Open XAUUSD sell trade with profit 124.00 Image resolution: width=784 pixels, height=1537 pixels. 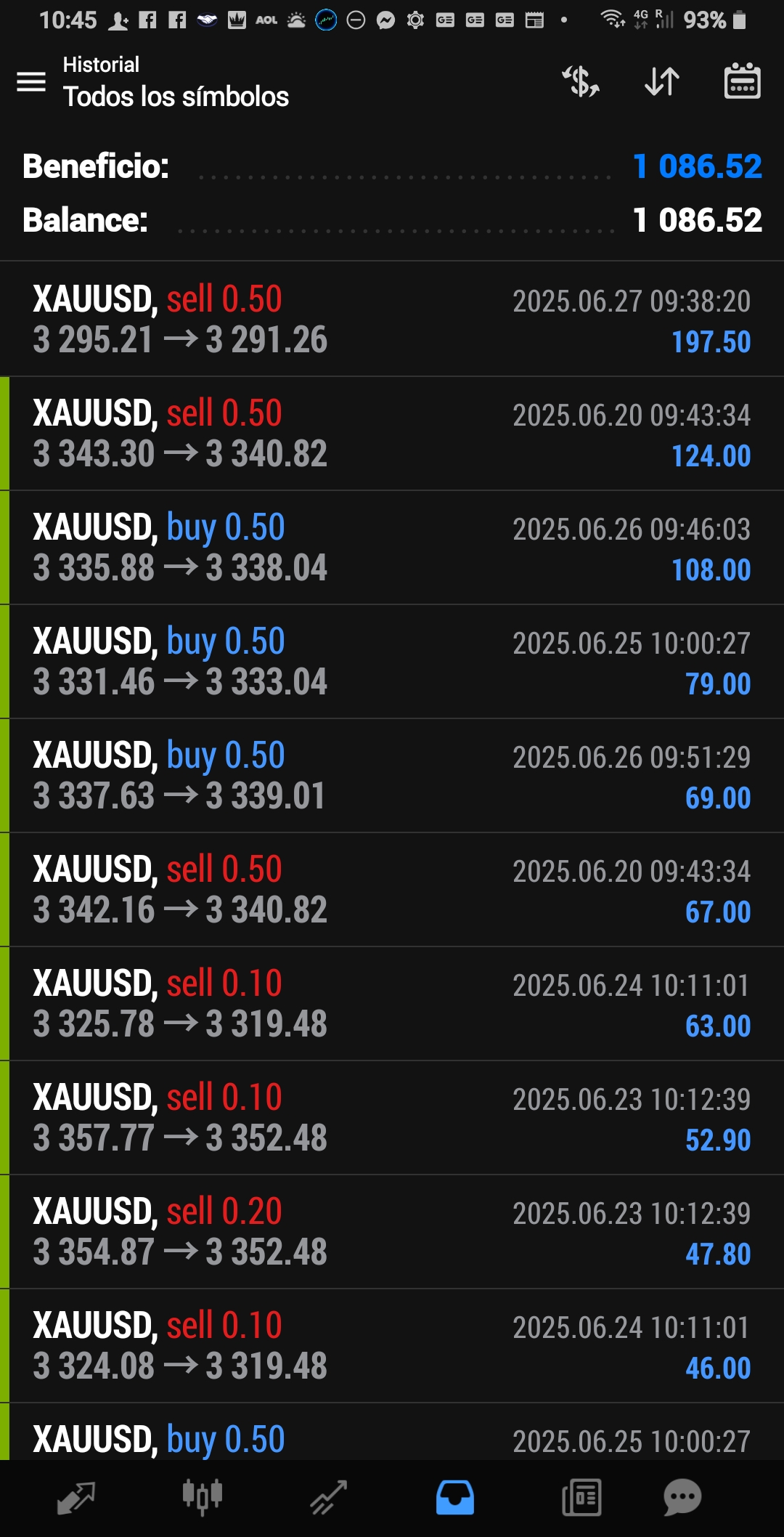click(x=392, y=434)
